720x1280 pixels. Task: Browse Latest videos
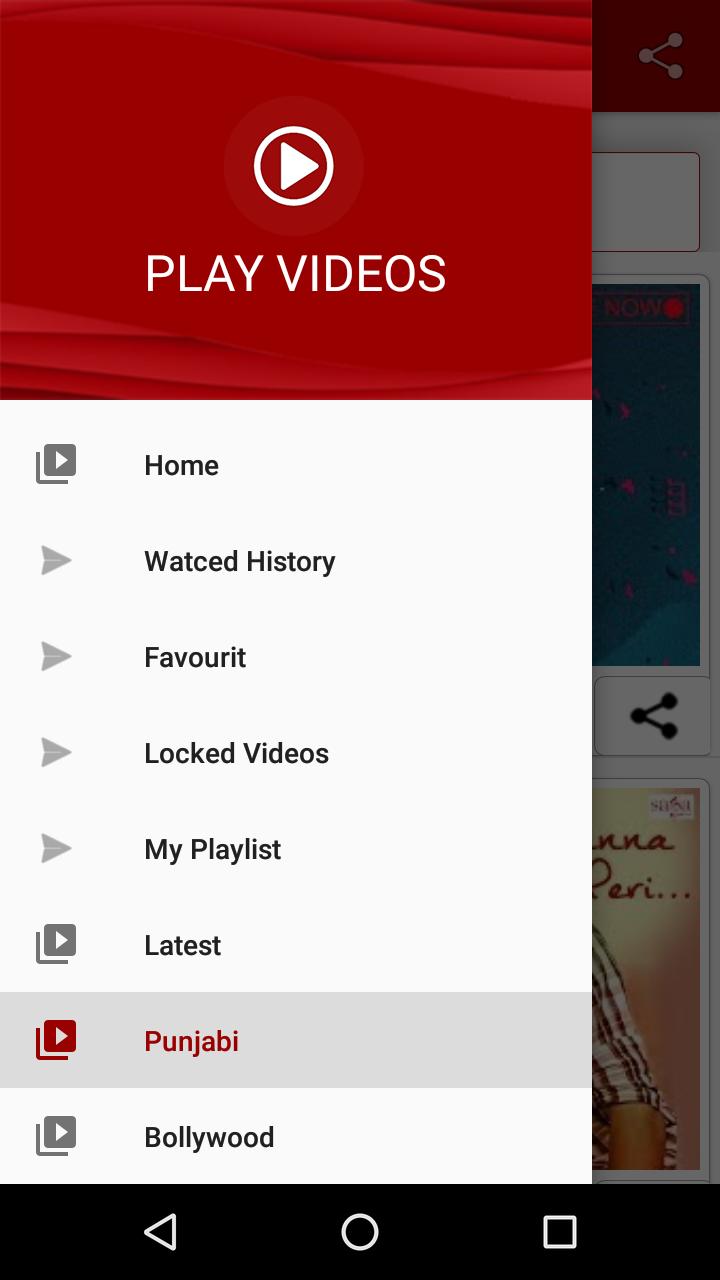pos(182,945)
